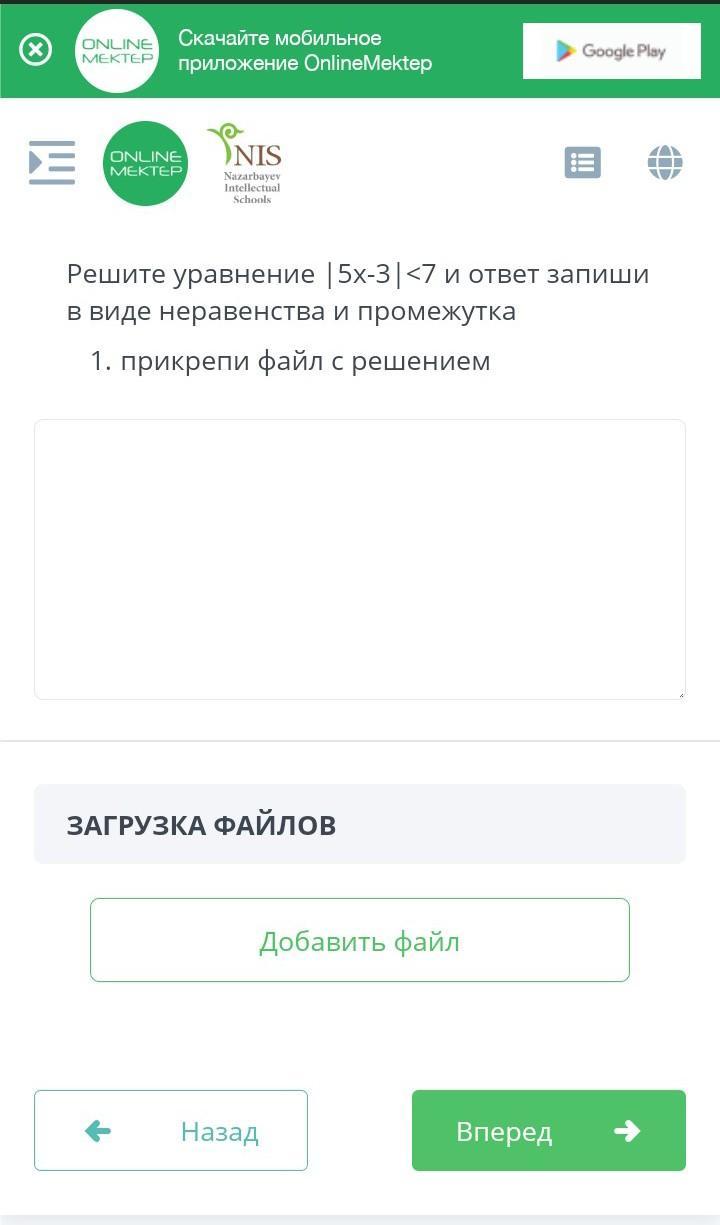Open the Google Play download button

coord(611,51)
